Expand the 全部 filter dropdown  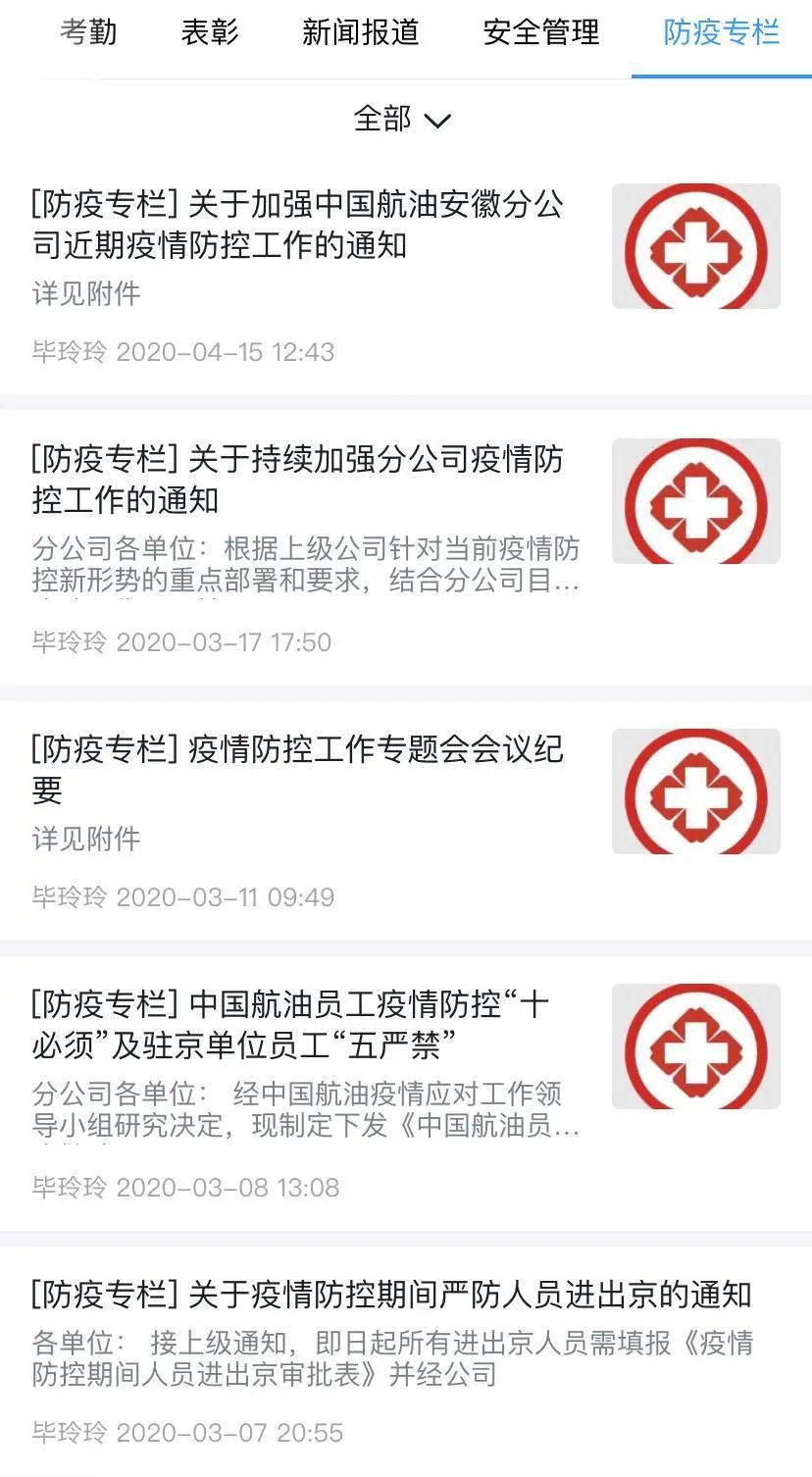point(402,120)
